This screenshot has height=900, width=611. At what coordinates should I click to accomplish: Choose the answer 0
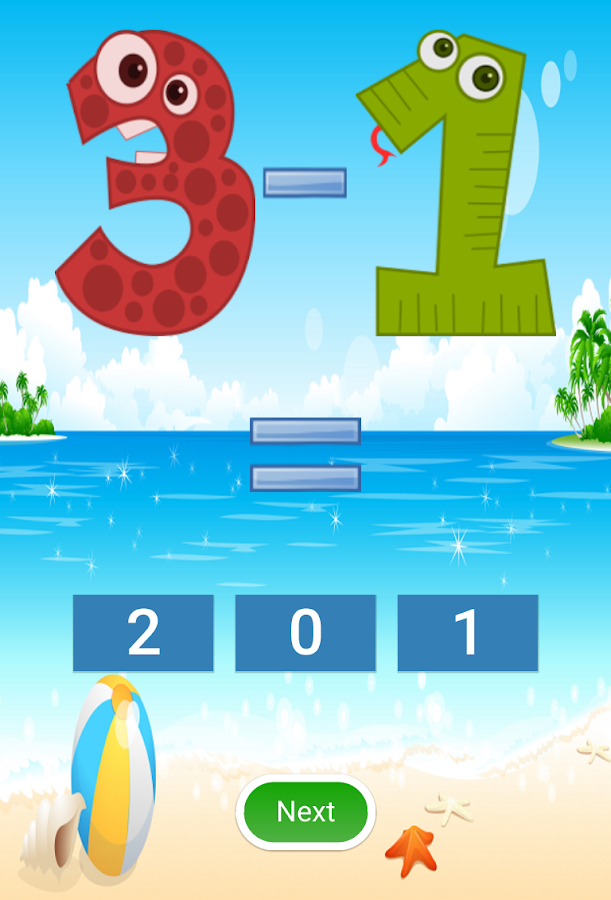pyautogui.click(x=305, y=633)
